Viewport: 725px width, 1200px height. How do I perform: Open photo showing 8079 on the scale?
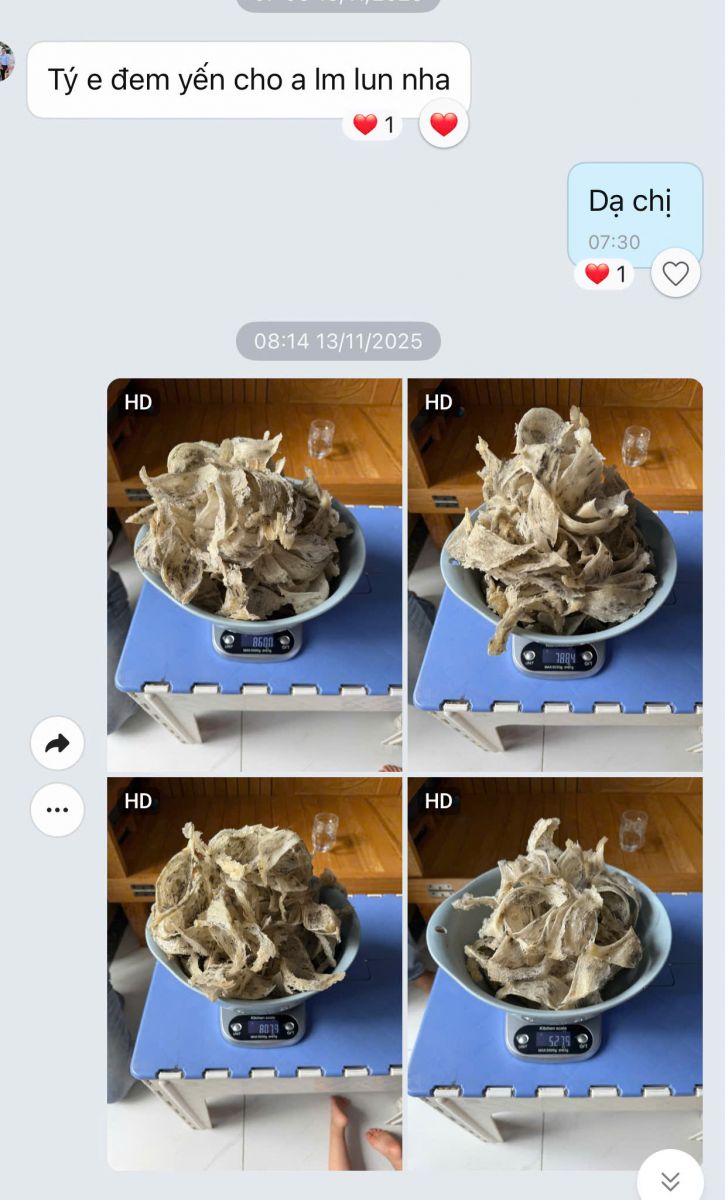point(254,972)
